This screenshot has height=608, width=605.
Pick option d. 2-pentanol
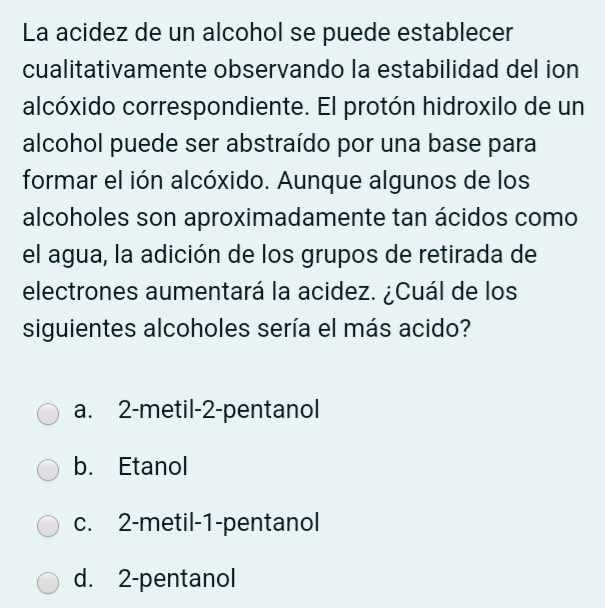[48, 580]
